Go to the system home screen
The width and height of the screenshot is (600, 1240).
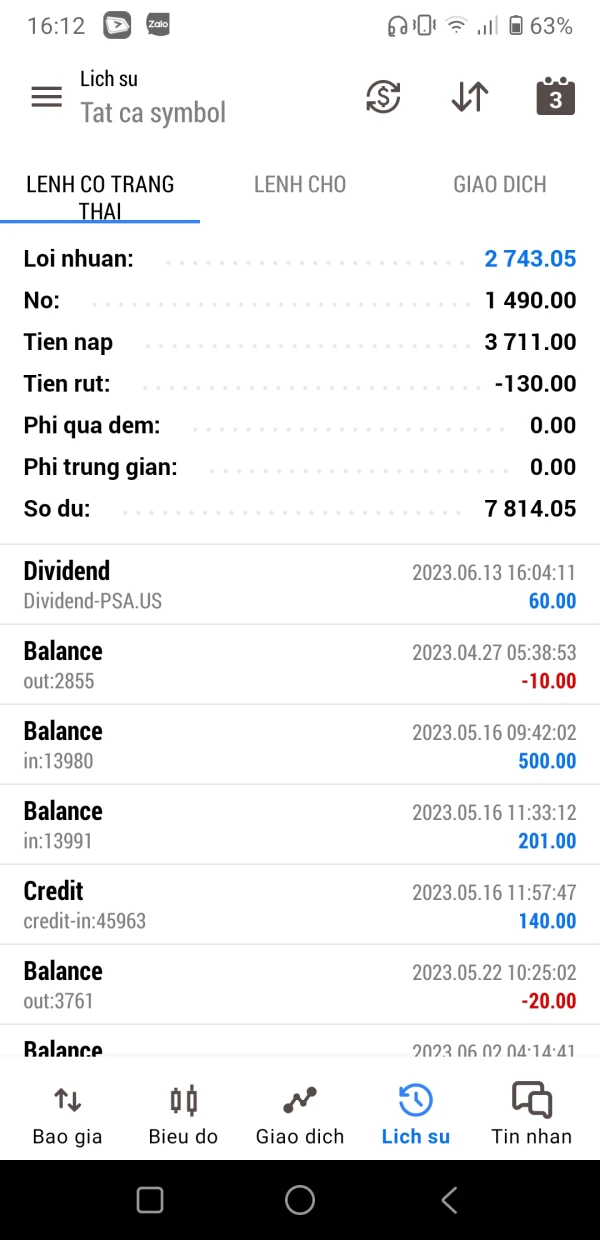[x=300, y=1200]
